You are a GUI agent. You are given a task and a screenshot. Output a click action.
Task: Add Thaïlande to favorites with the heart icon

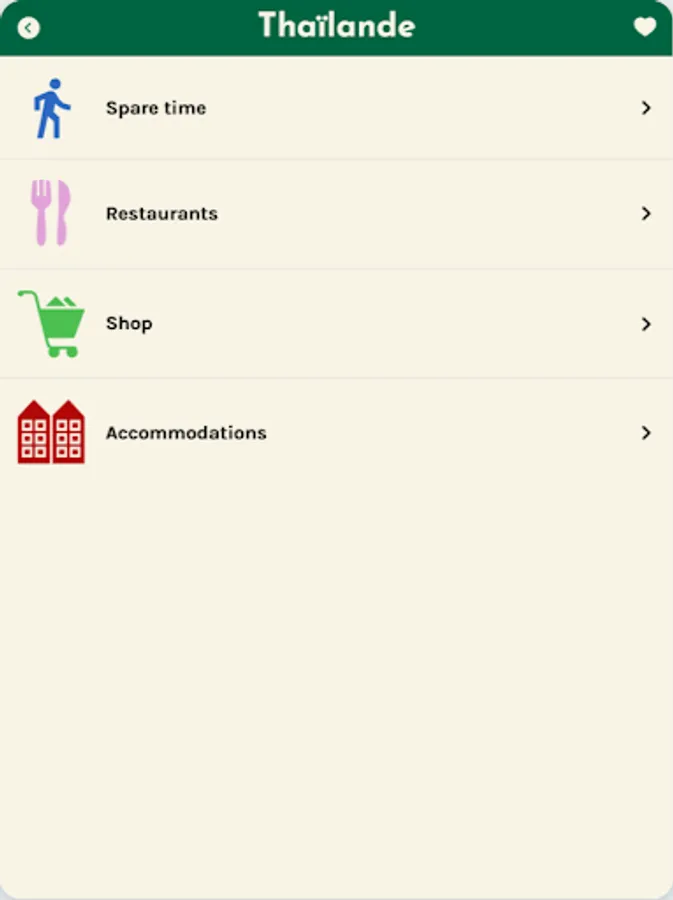(x=645, y=27)
